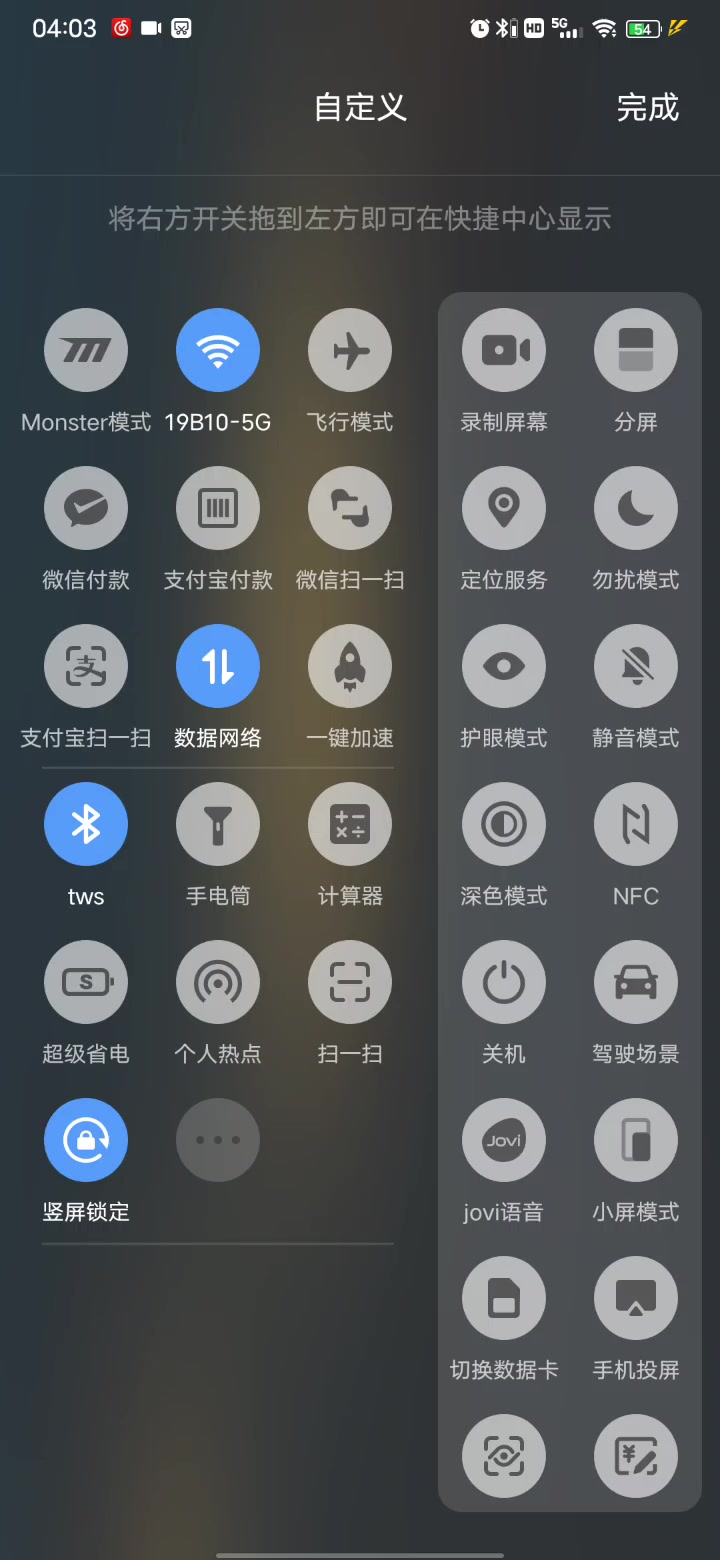
Task: Toggle the 竖屏锁定 rotation lock tile
Action: [x=86, y=1140]
